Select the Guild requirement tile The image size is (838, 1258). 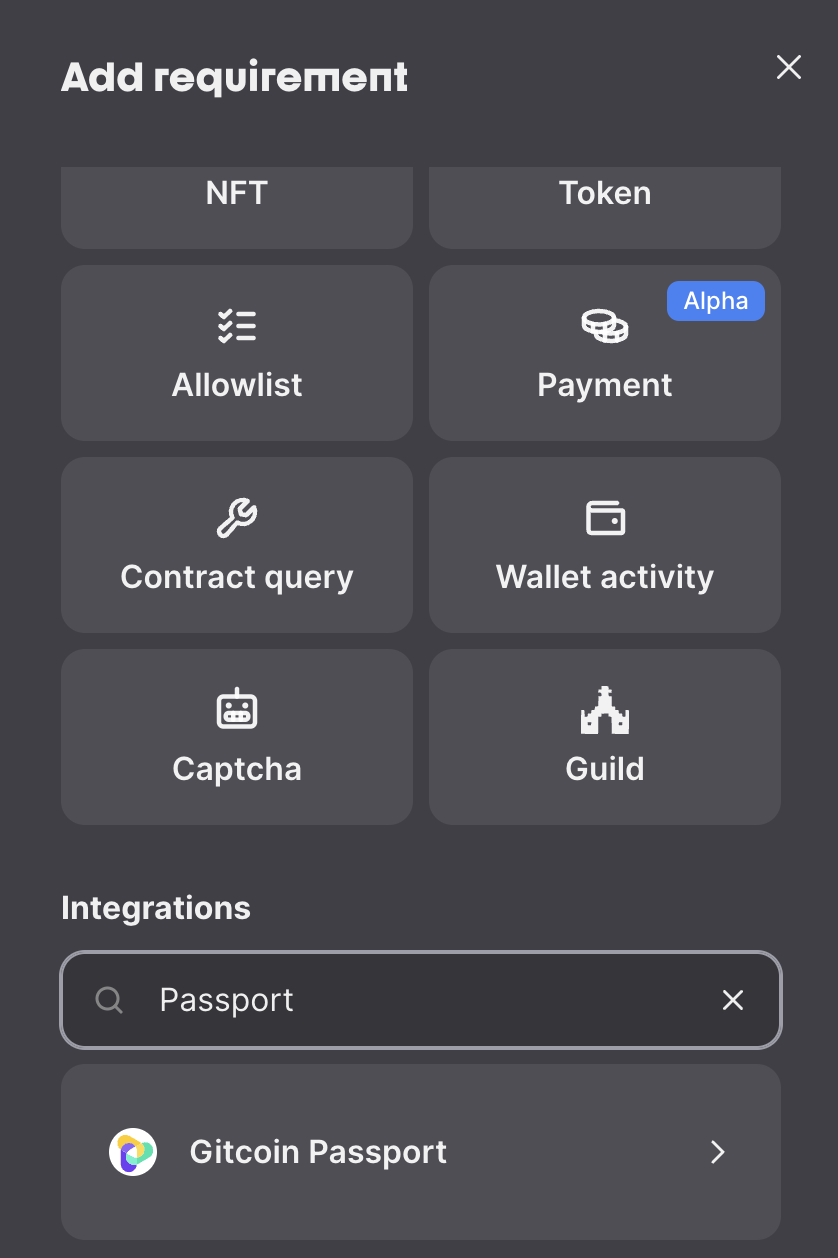(604, 737)
